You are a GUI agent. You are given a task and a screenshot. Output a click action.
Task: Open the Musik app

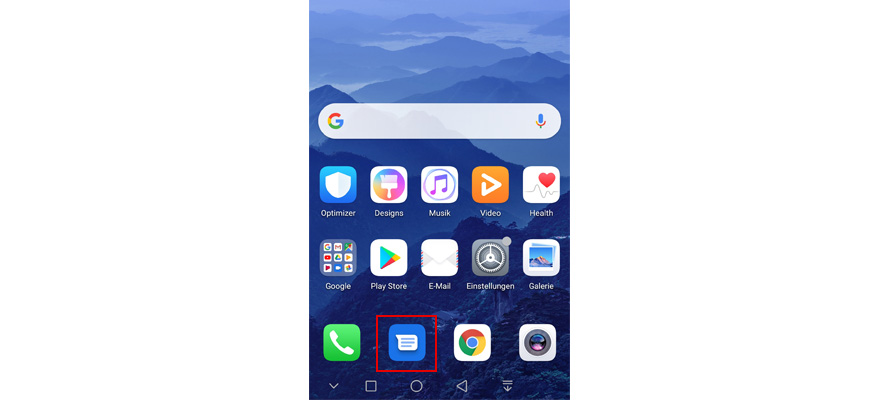pyautogui.click(x=439, y=185)
